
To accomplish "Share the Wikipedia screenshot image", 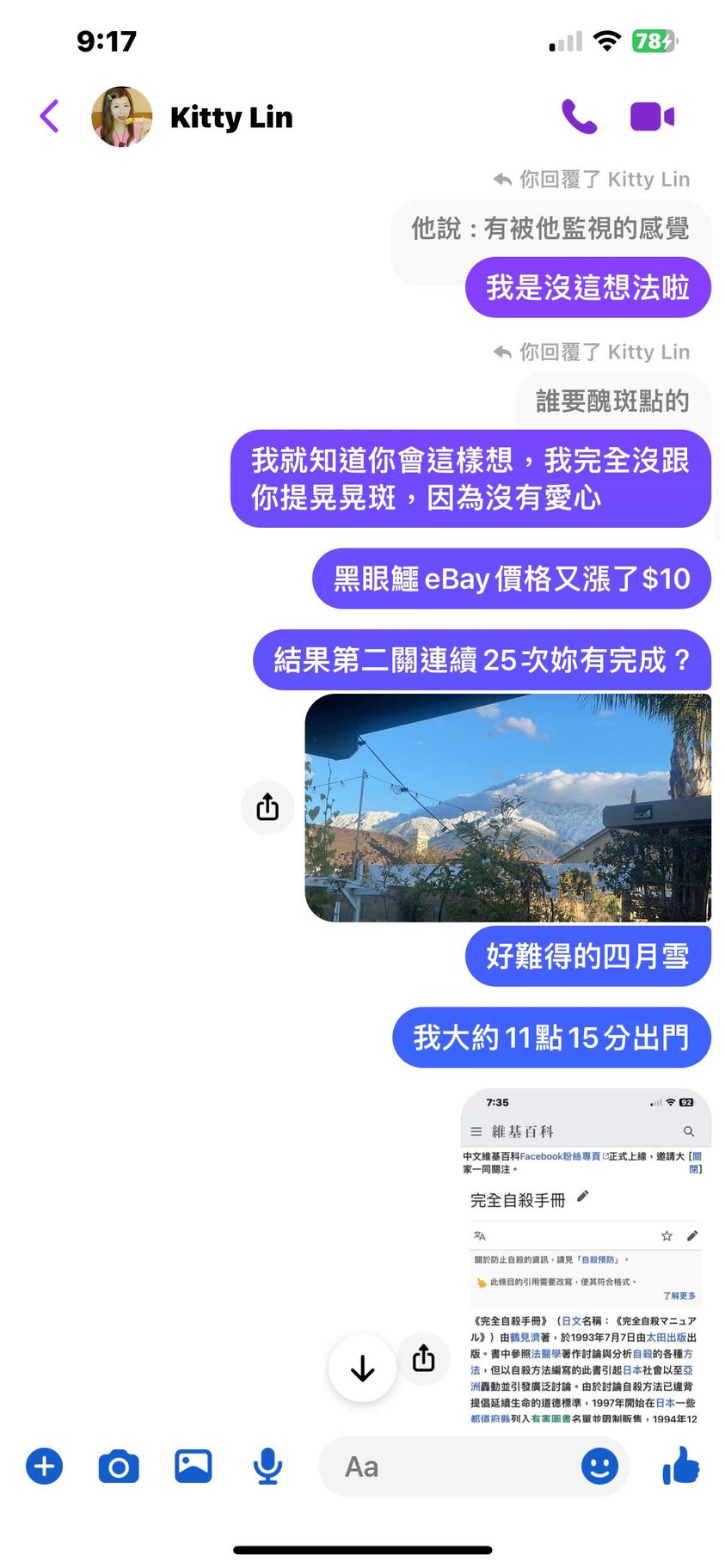I will pyautogui.click(x=423, y=1358).
